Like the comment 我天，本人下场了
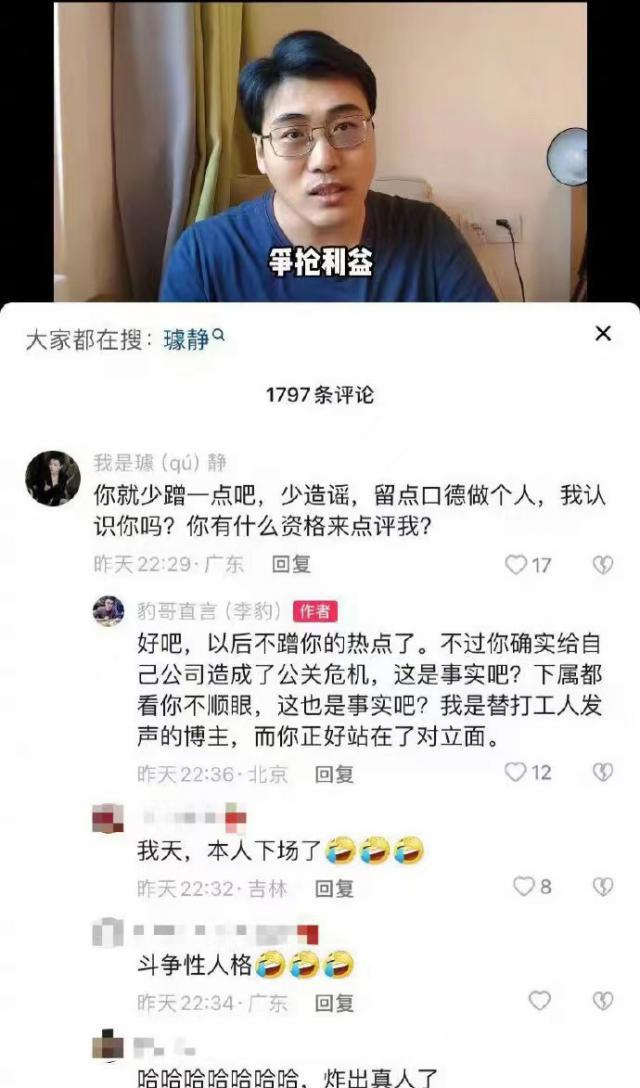Viewport: 640px width, 1088px height. 524,887
